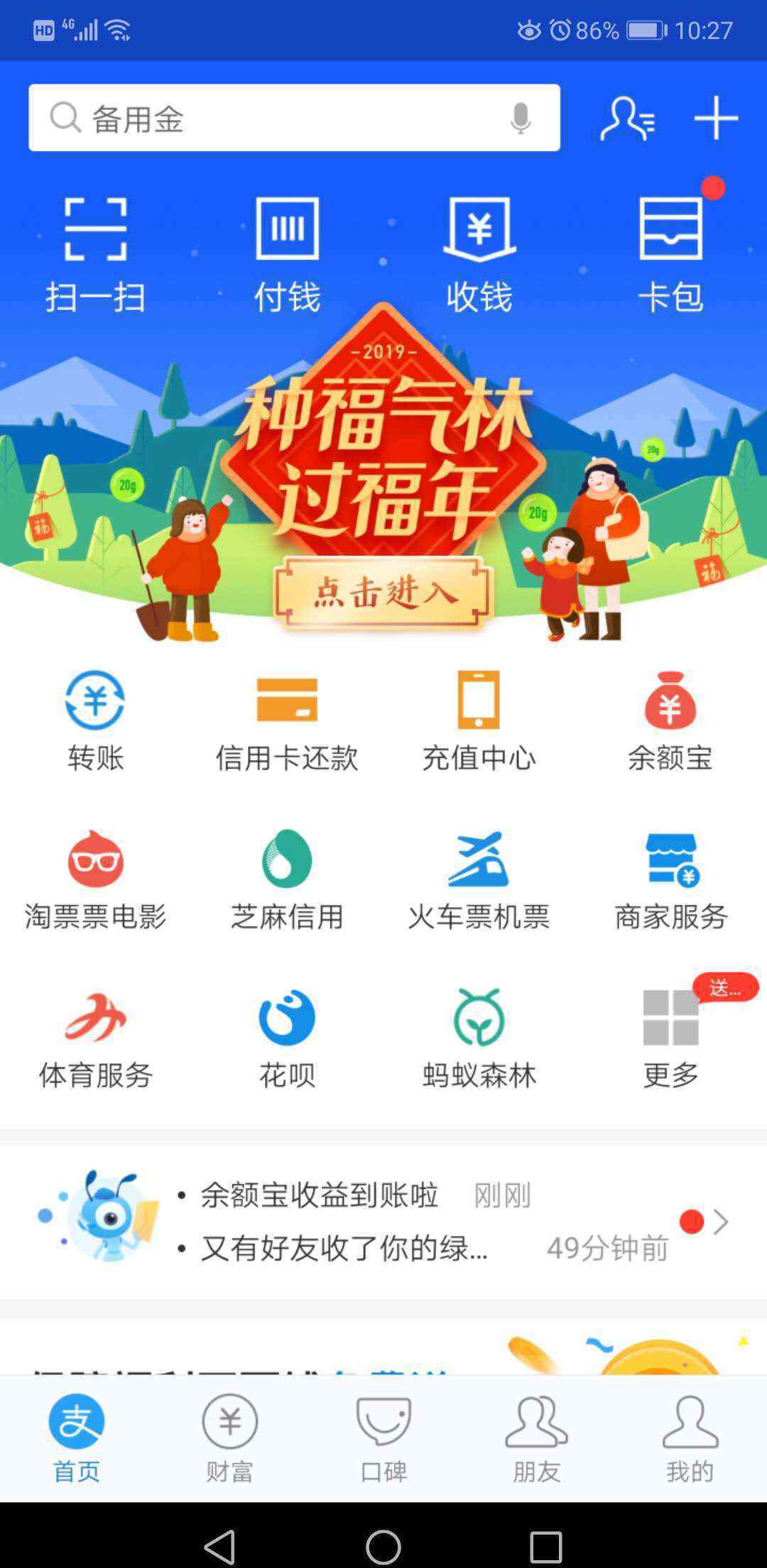
Task: Open 更多 apps grid
Action: (670, 1037)
